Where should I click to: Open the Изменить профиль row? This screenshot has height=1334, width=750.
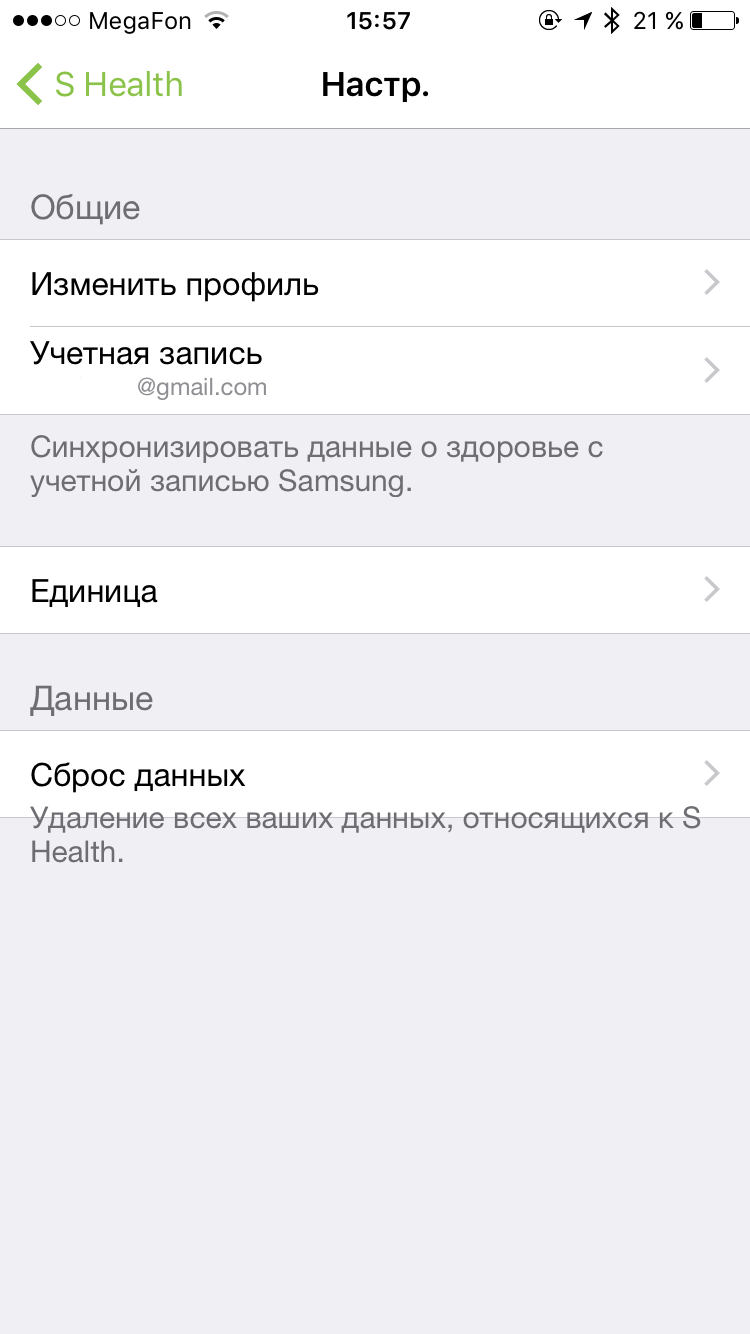tap(375, 283)
